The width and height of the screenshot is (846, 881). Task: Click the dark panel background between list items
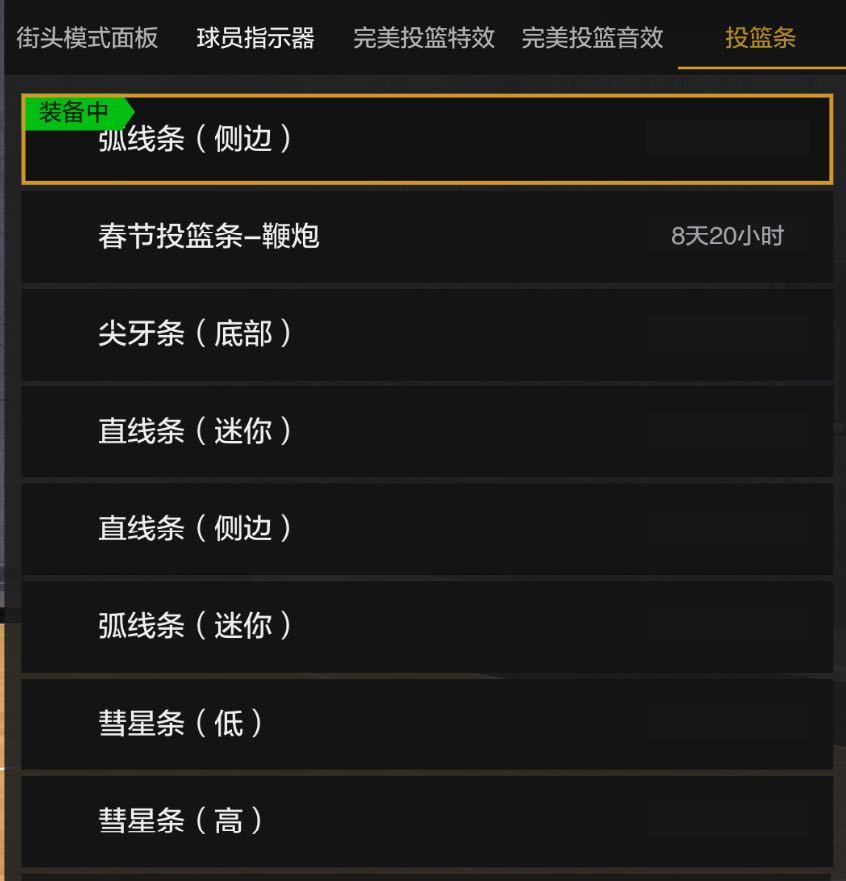pos(430,383)
